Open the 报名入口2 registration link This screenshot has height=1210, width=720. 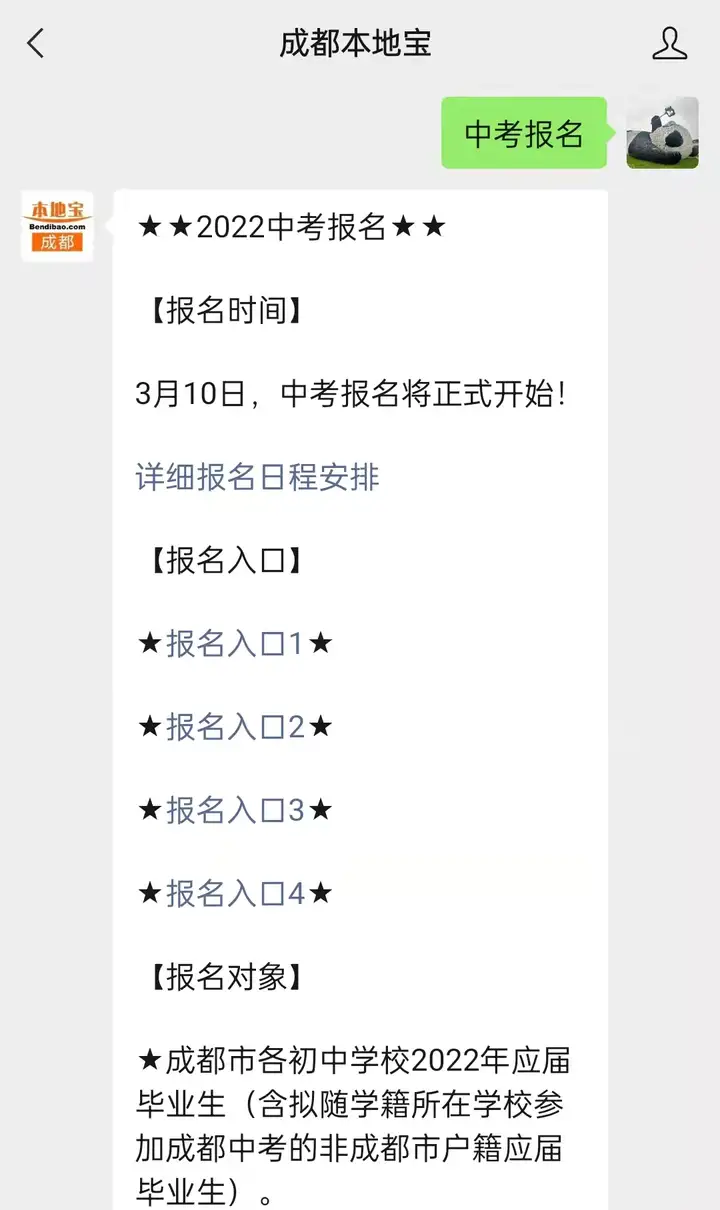(x=232, y=727)
